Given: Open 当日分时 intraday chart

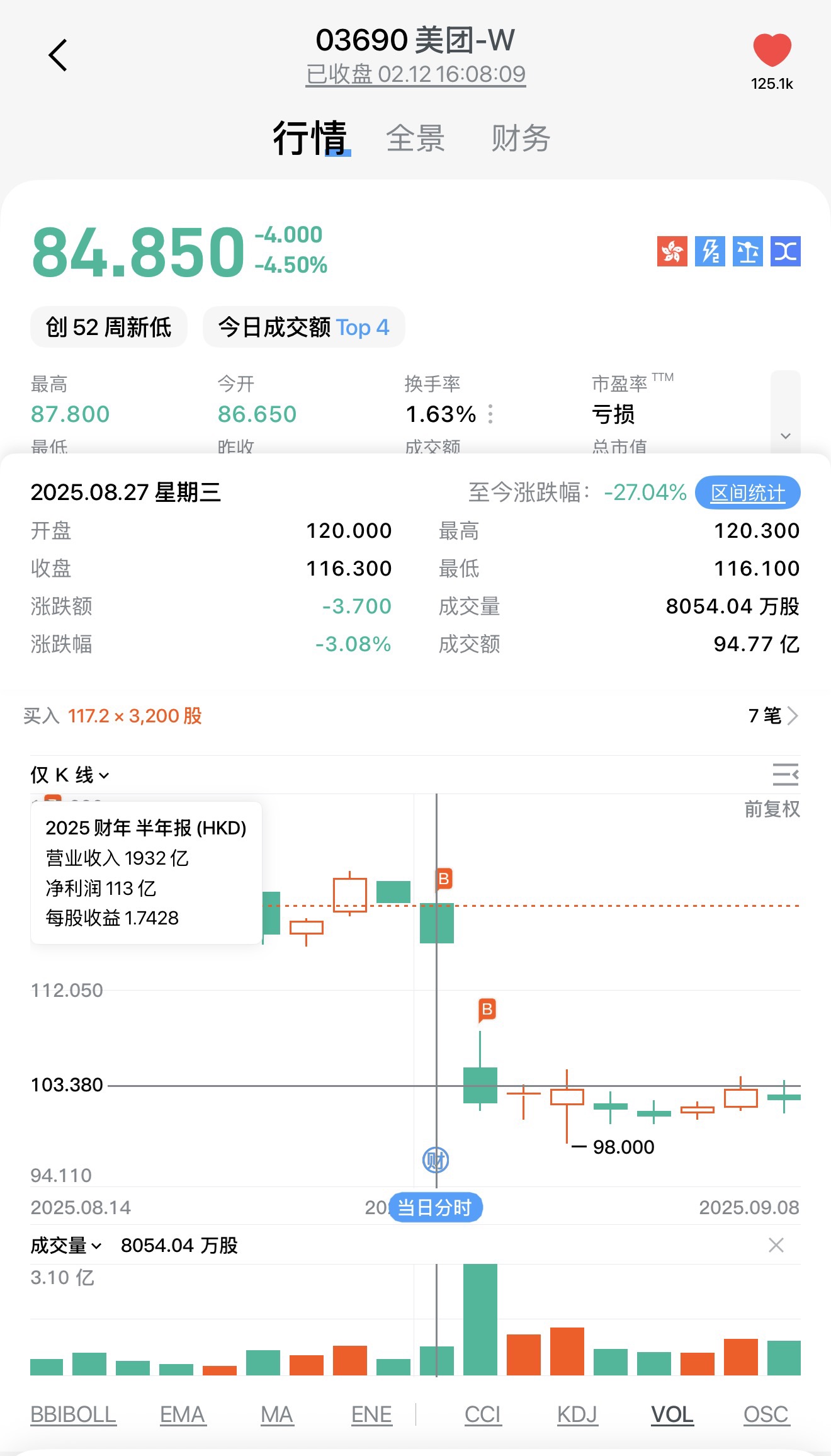Looking at the screenshot, I should click(435, 1207).
